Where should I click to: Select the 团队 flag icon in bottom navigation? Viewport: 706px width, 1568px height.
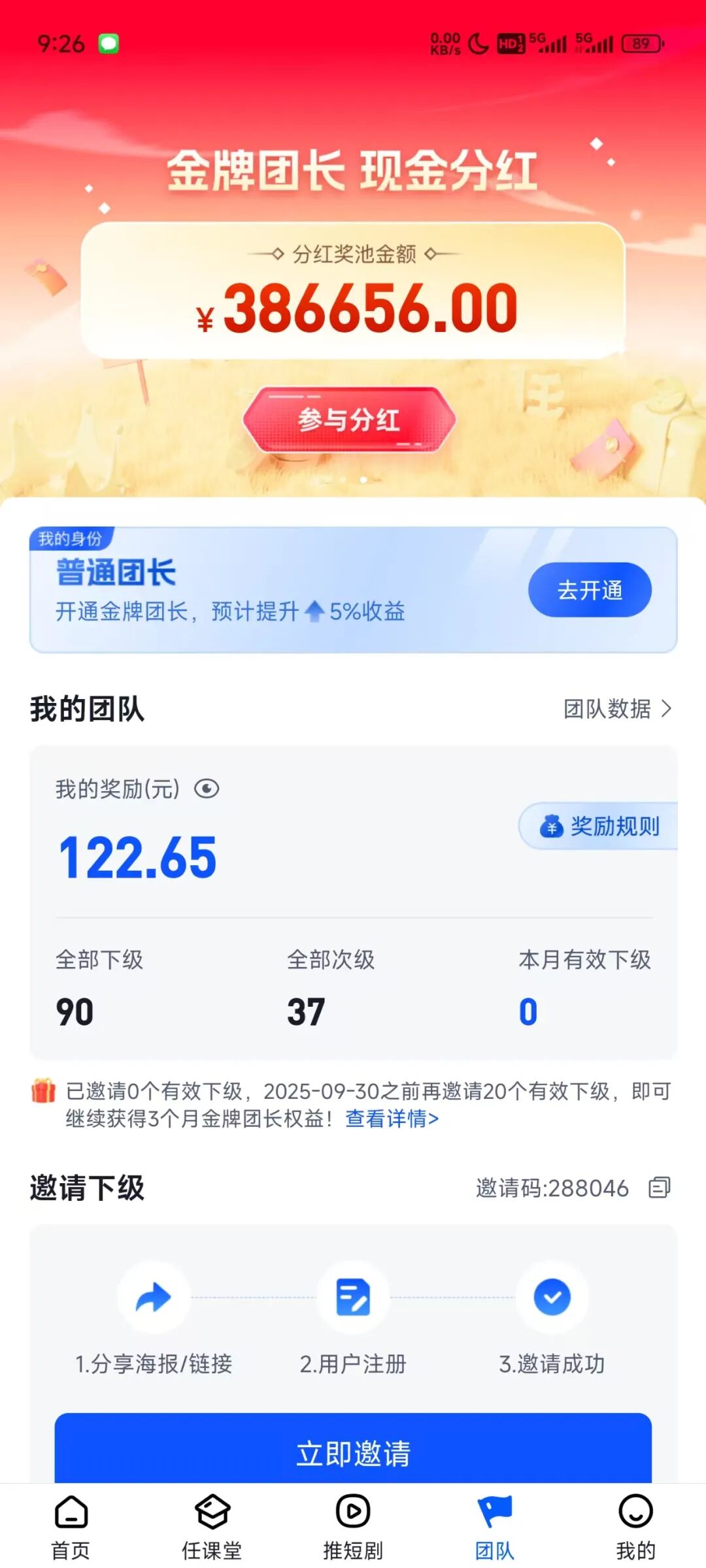(494, 1511)
